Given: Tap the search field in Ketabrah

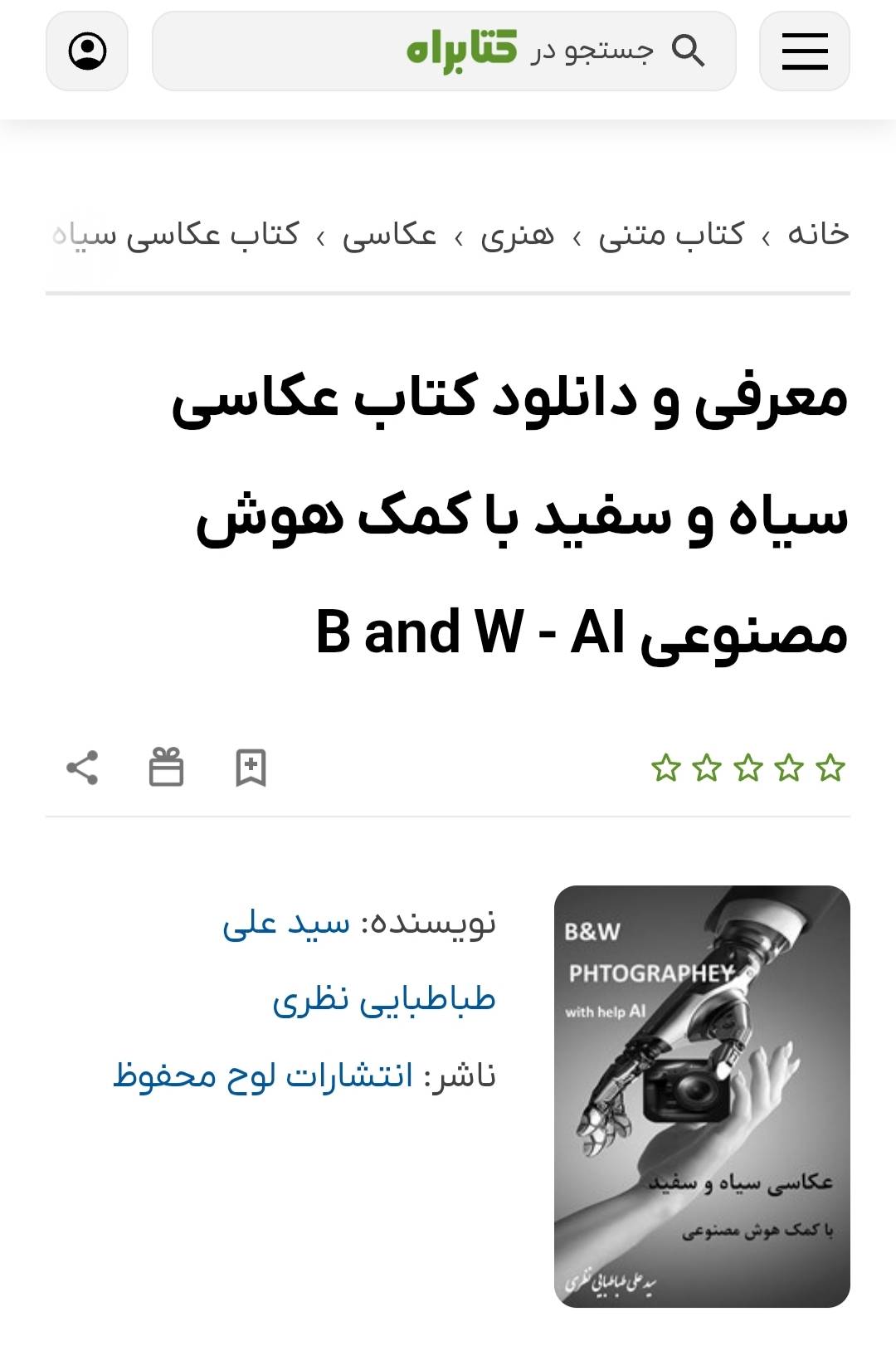Looking at the screenshot, I should 444,51.
